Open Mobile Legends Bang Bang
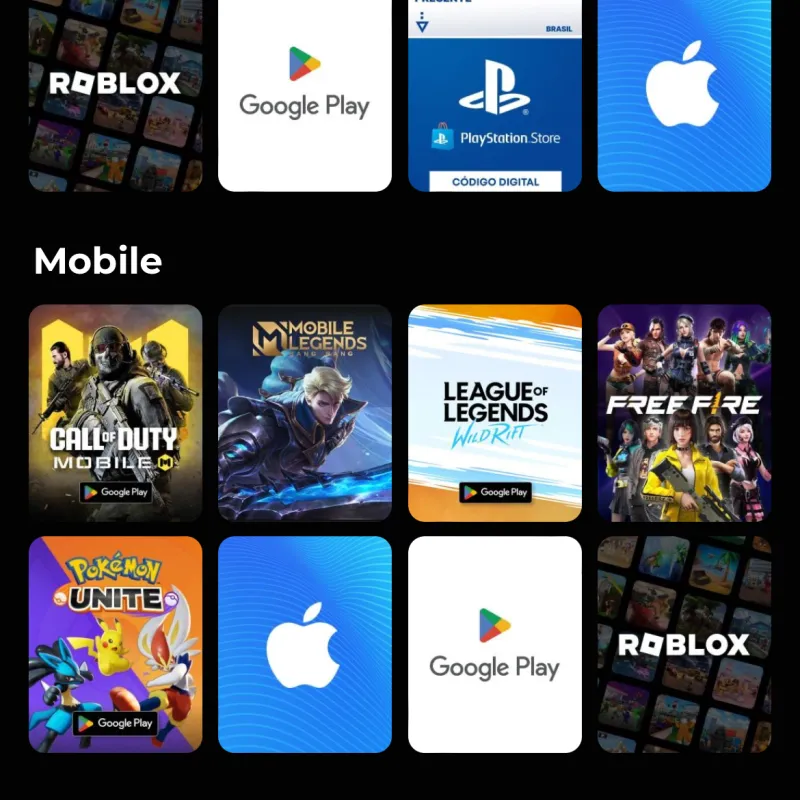The image size is (800, 800). click(304, 412)
